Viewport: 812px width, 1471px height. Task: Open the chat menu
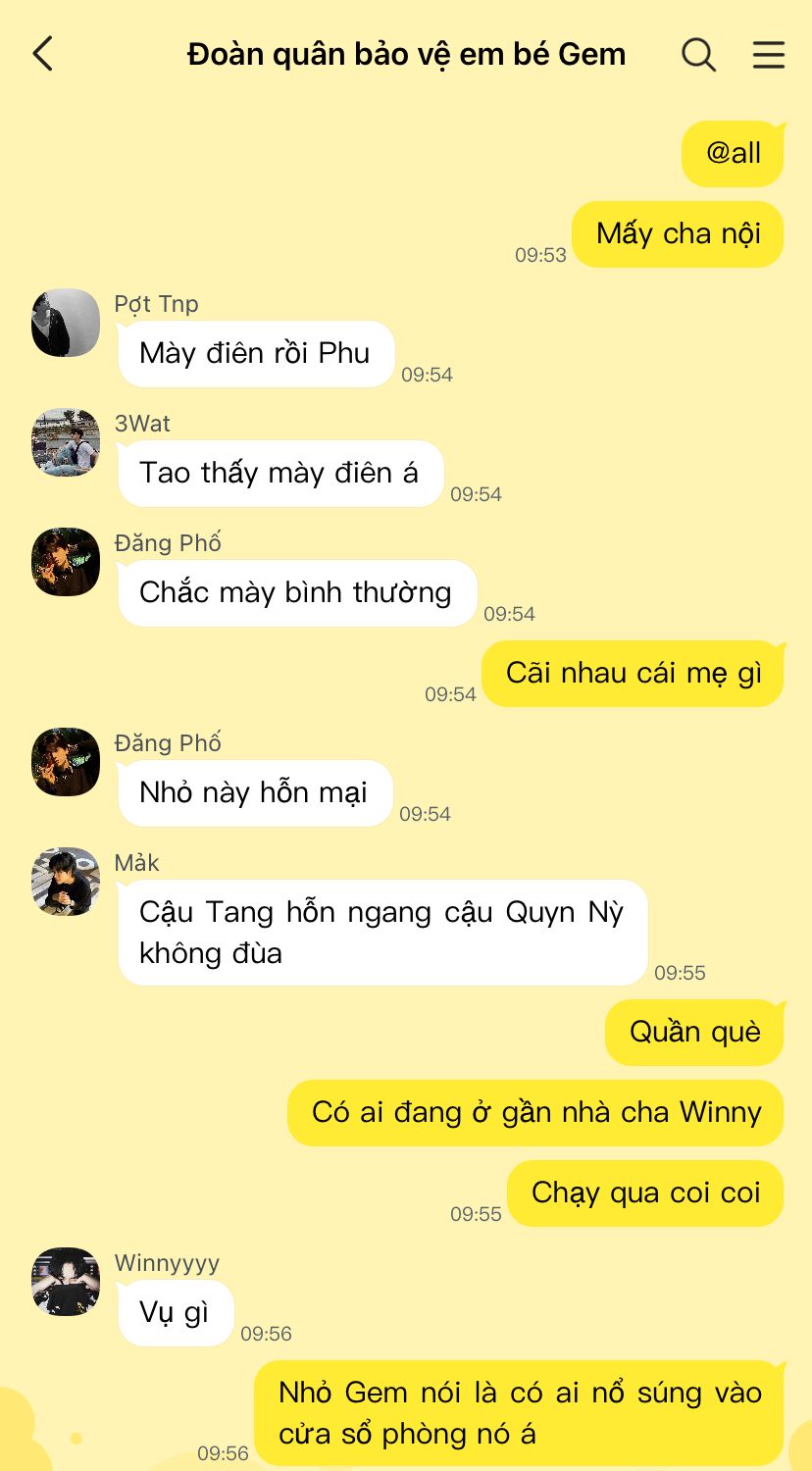click(769, 54)
